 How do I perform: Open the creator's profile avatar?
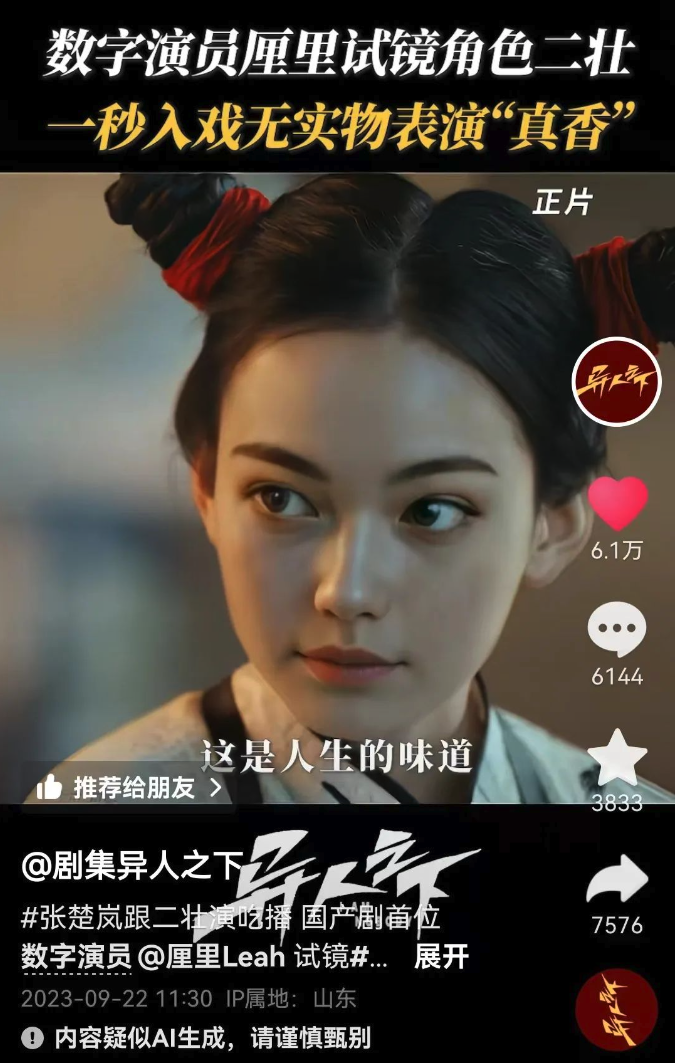click(x=617, y=381)
